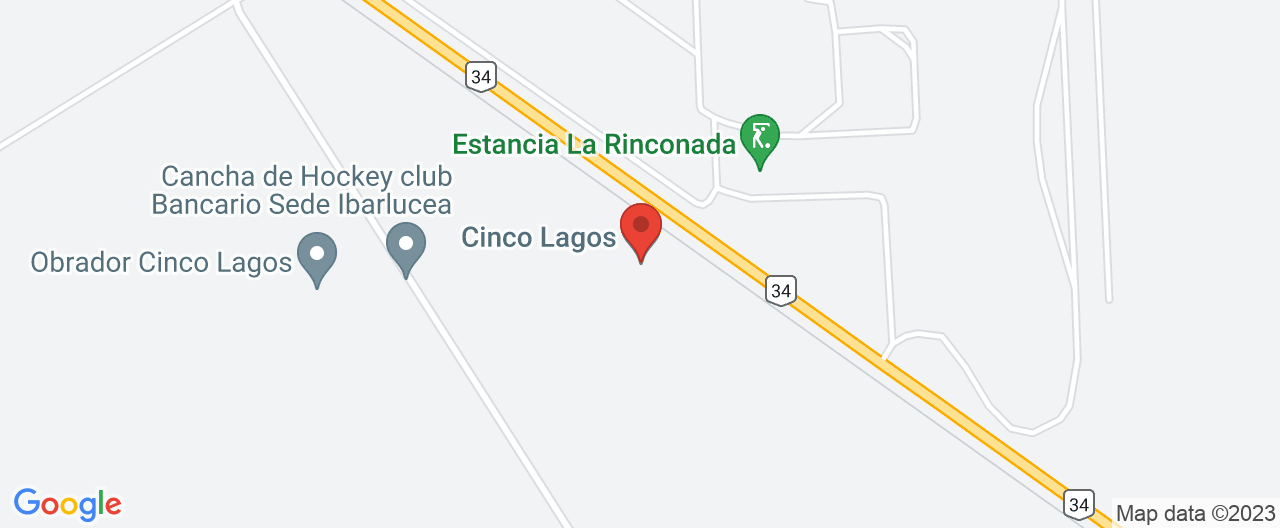
Task: Tap the red Cinco Lagos pin
Action: pos(641,228)
